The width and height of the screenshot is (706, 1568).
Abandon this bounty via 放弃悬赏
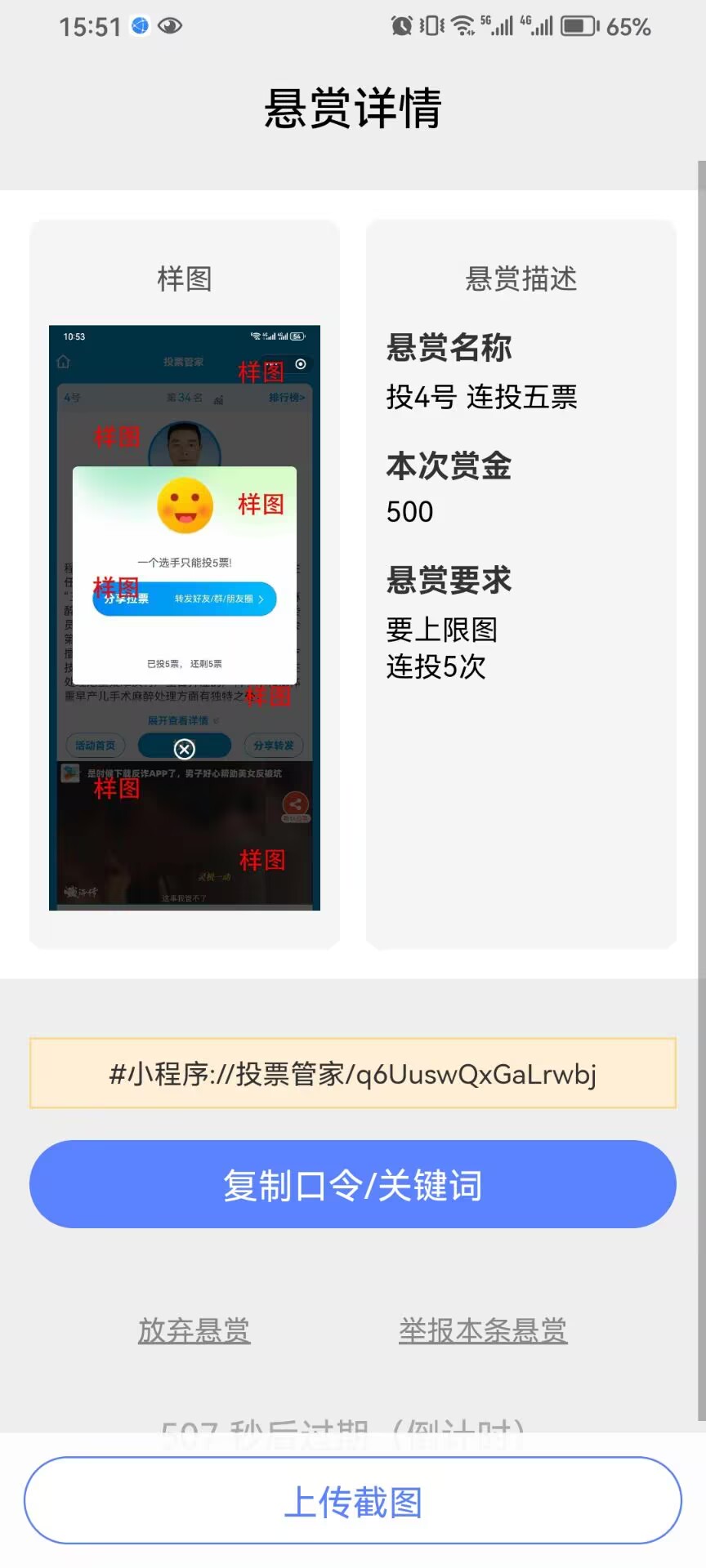(194, 1330)
